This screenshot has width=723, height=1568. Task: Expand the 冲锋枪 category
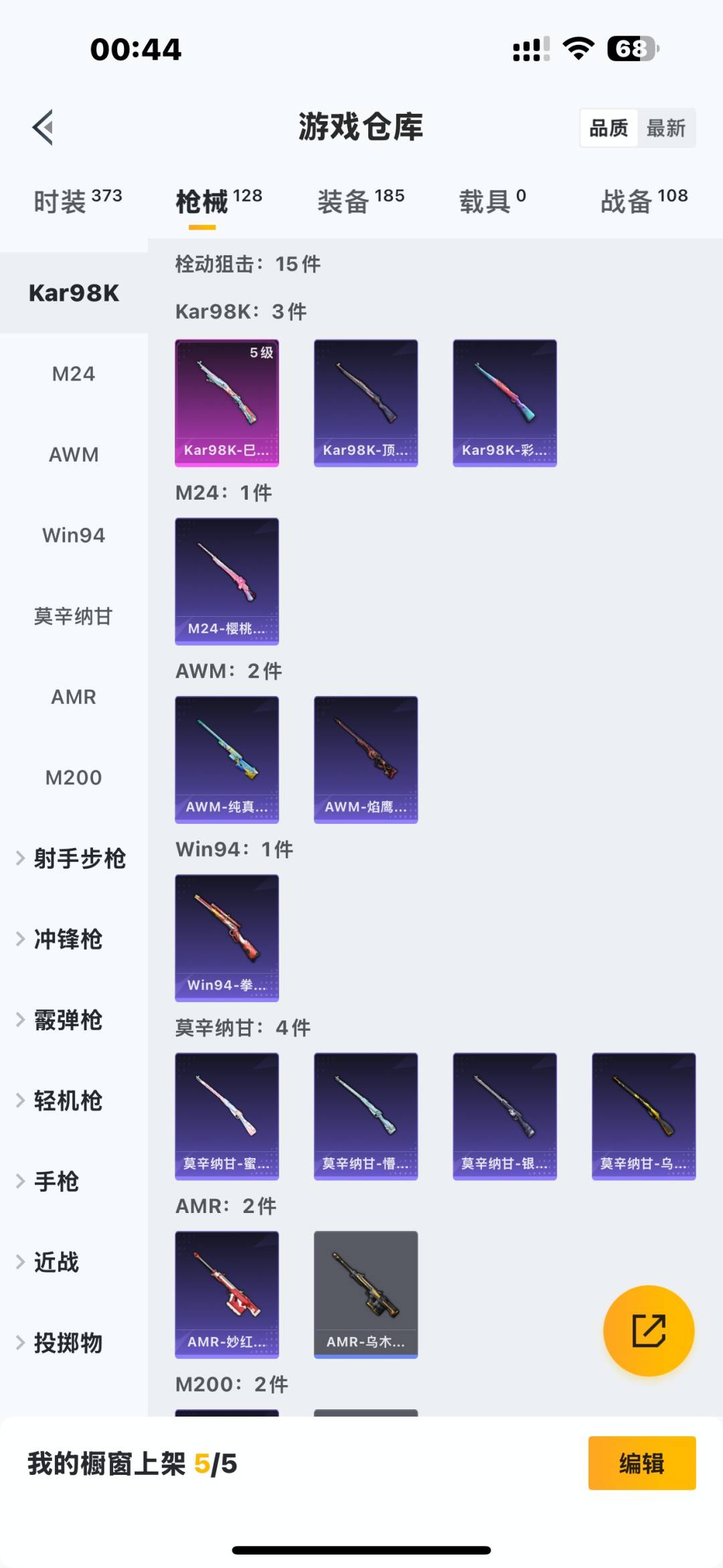coord(68,940)
